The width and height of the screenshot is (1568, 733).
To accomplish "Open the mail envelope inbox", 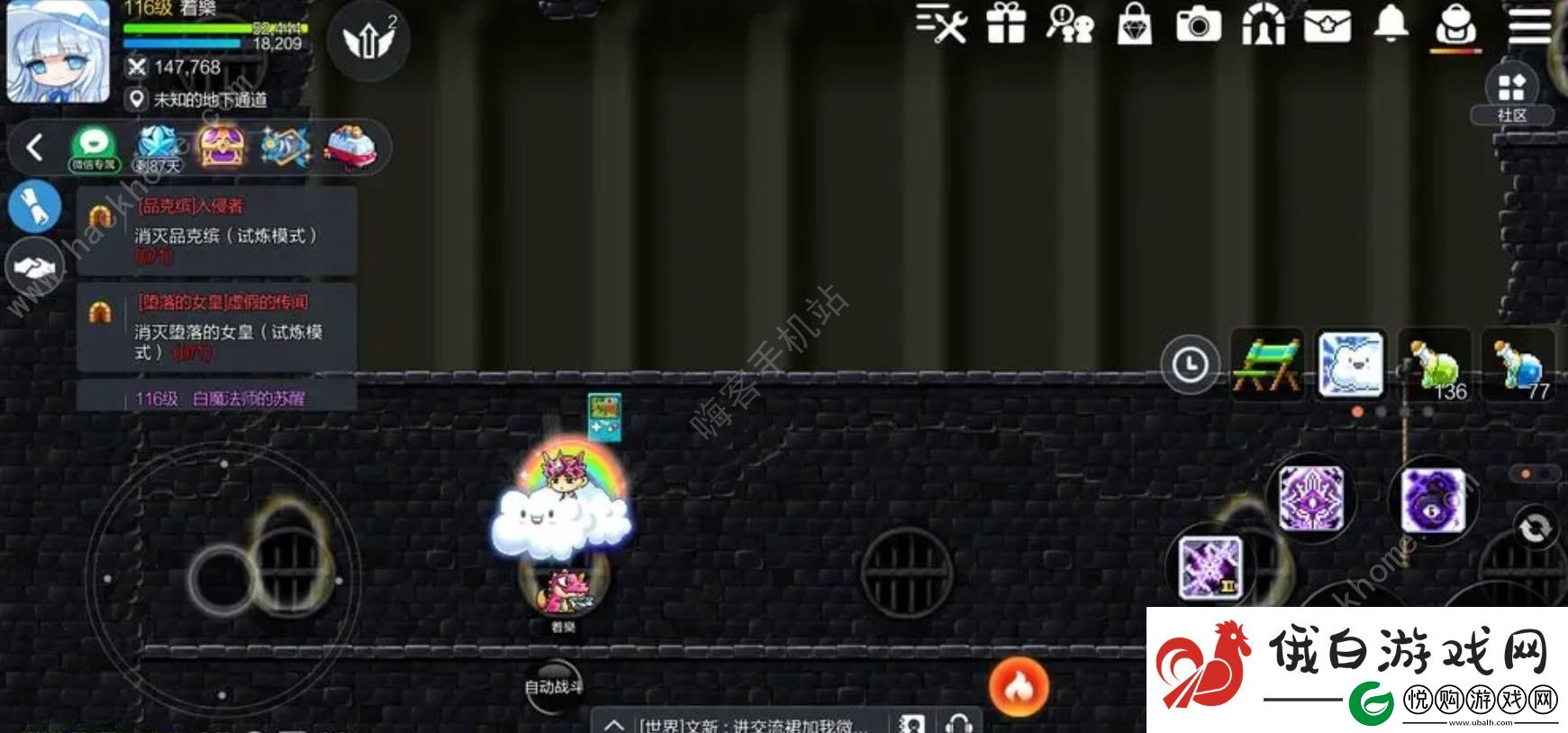I will tap(1327, 24).
